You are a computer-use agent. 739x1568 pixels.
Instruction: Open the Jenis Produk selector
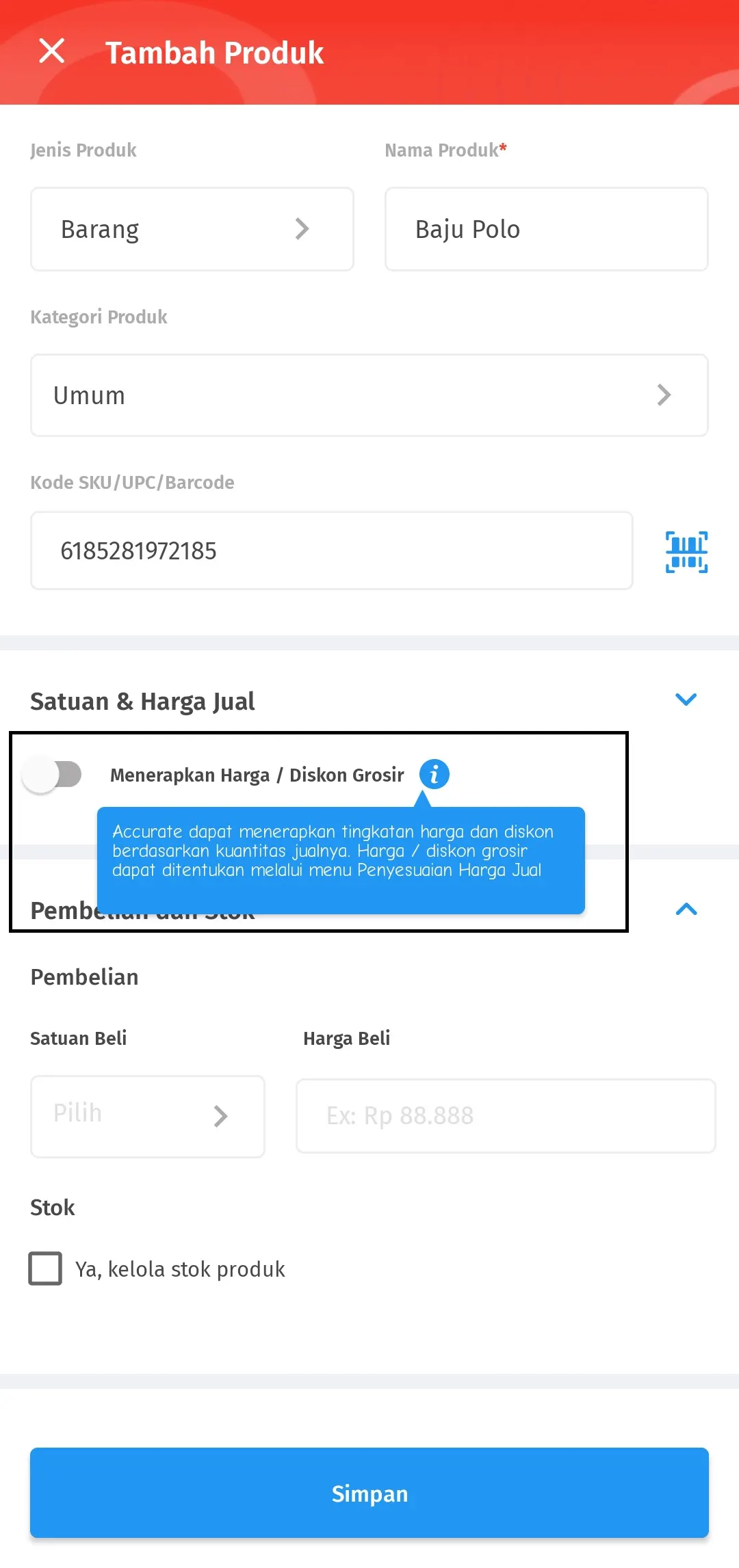[192, 228]
